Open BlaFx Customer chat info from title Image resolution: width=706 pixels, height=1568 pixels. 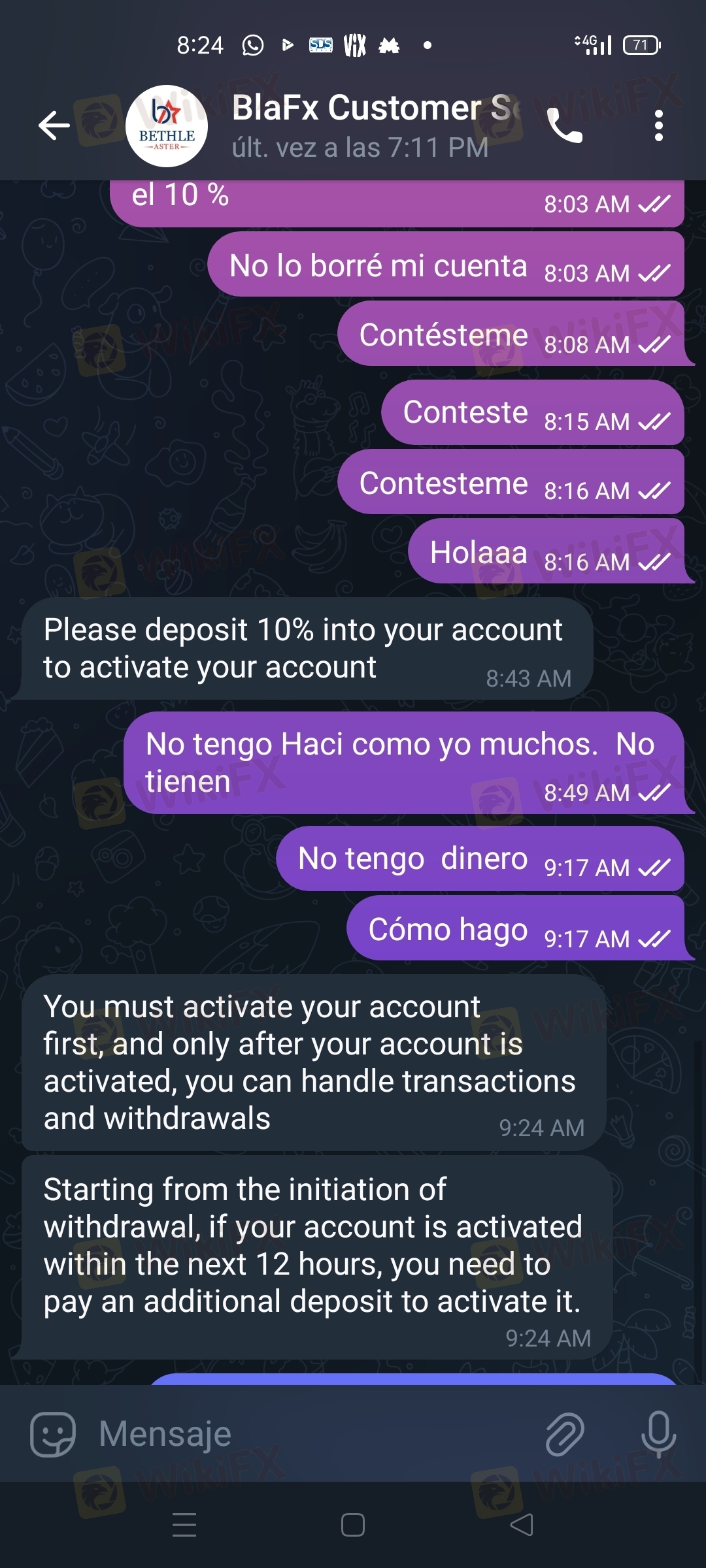(x=376, y=125)
